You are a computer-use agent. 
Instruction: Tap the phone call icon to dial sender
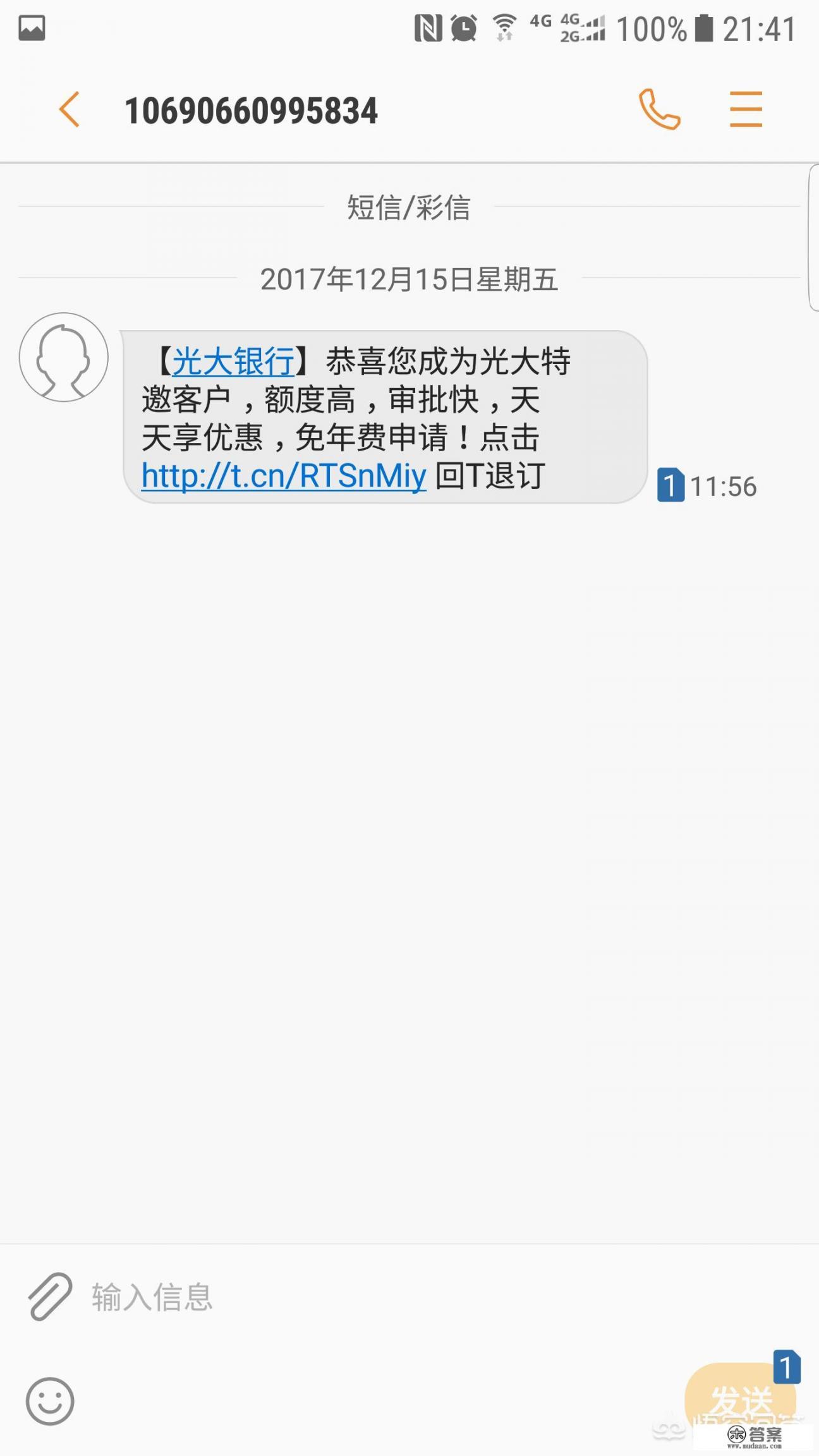click(661, 109)
